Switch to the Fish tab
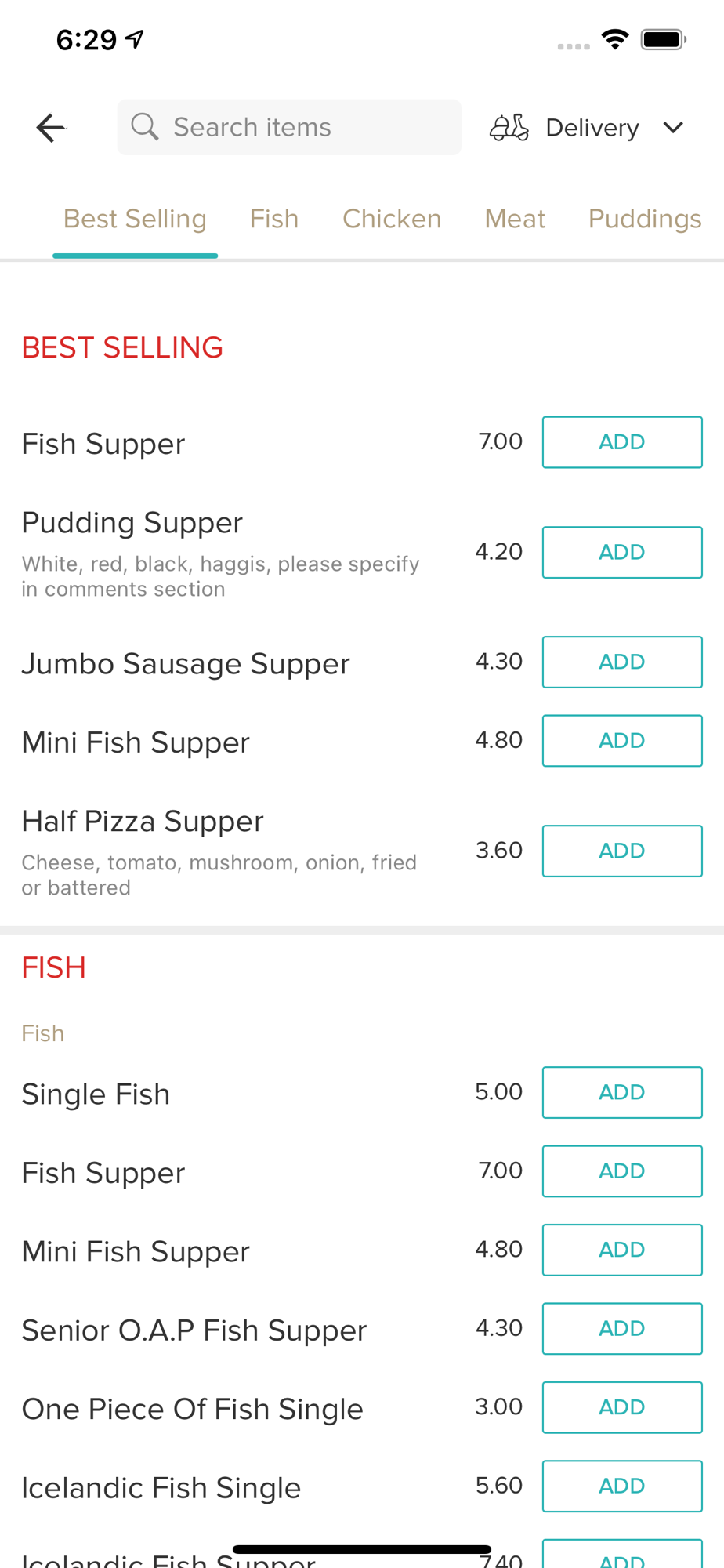This screenshot has width=724, height=1568. 274,219
